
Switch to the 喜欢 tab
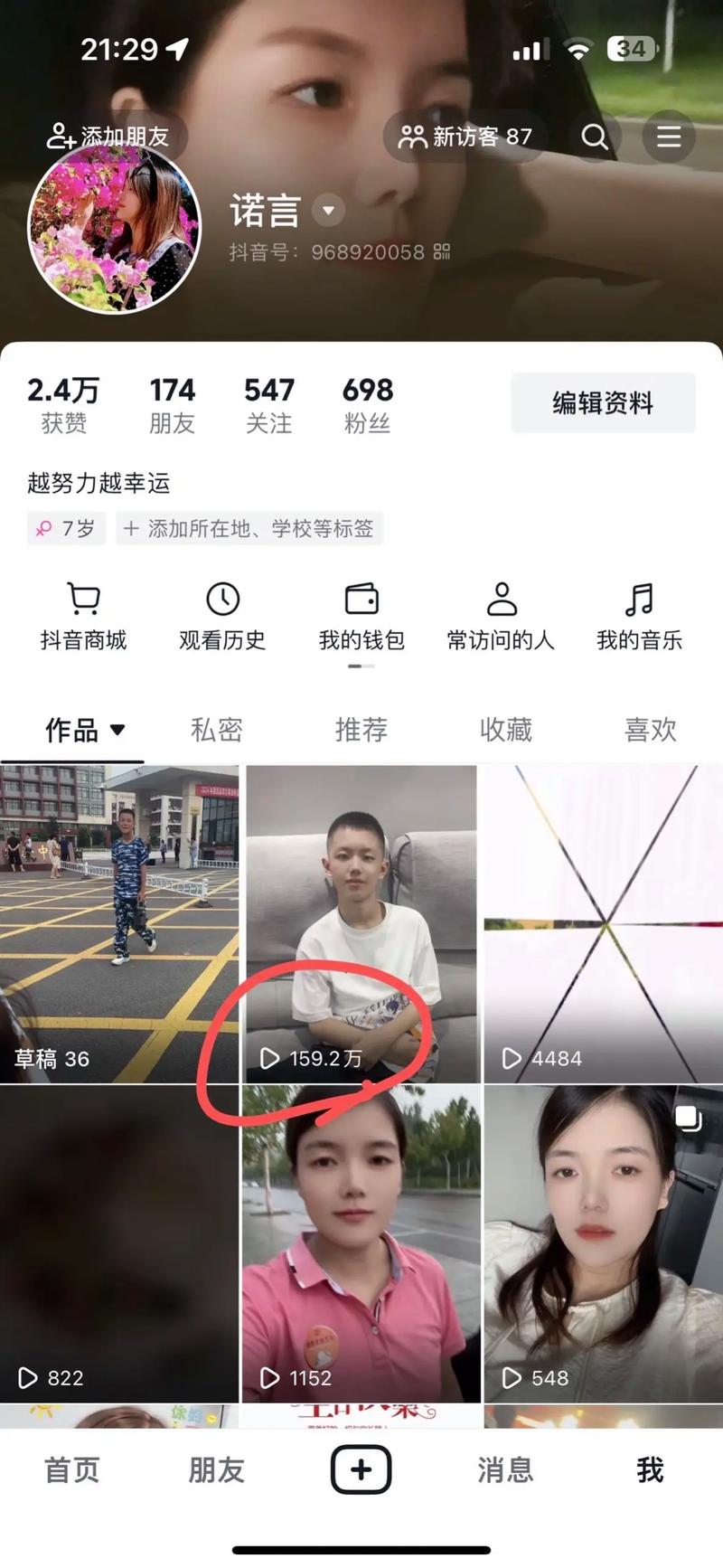click(651, 730)
